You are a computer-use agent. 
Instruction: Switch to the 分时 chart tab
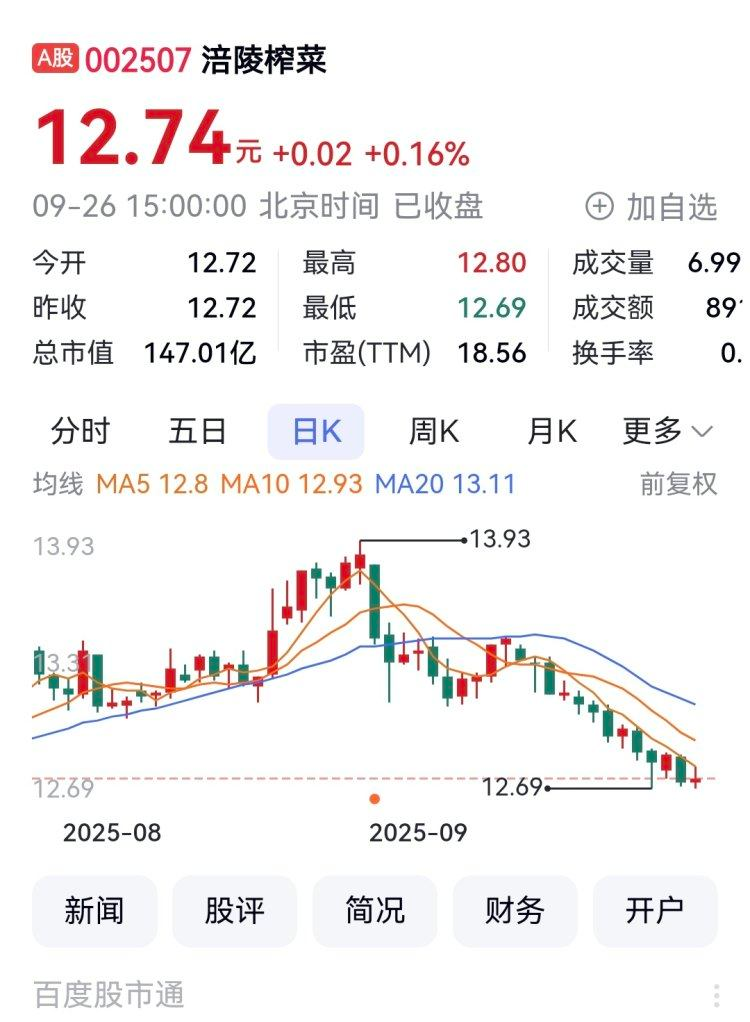tap(80, 432)
